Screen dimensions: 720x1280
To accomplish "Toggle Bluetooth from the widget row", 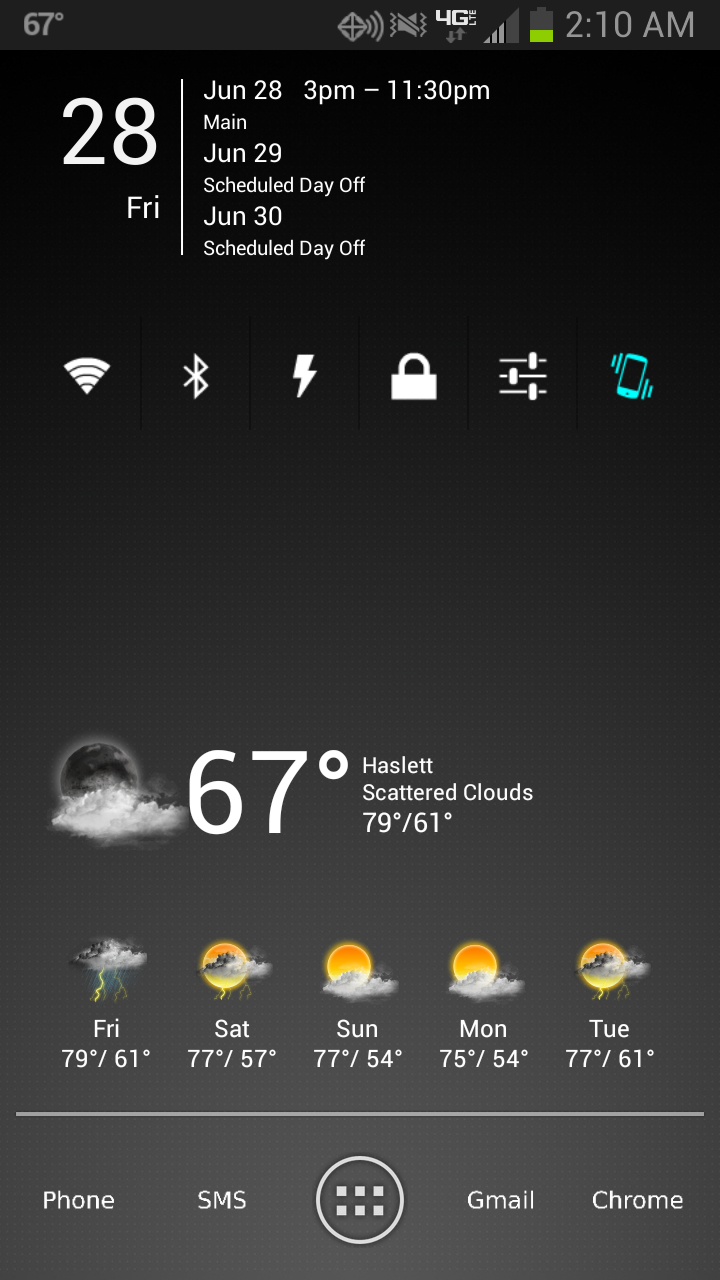I will [196, 377].
